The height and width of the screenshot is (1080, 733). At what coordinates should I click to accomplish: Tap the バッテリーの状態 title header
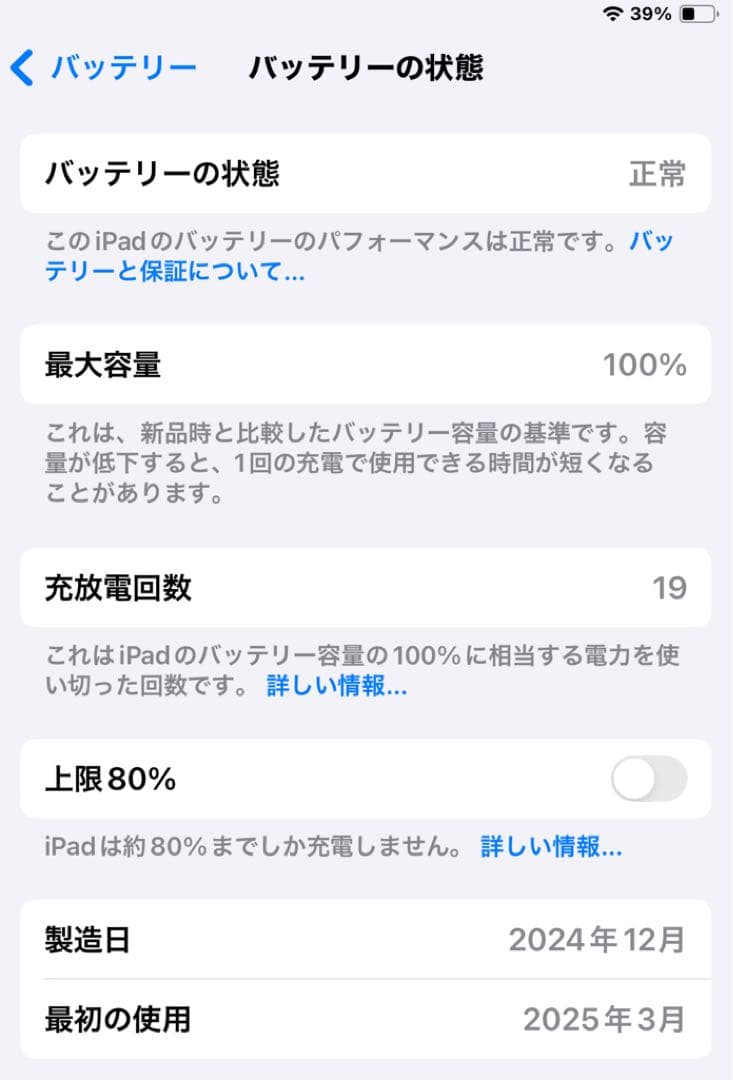coord(367,66)
